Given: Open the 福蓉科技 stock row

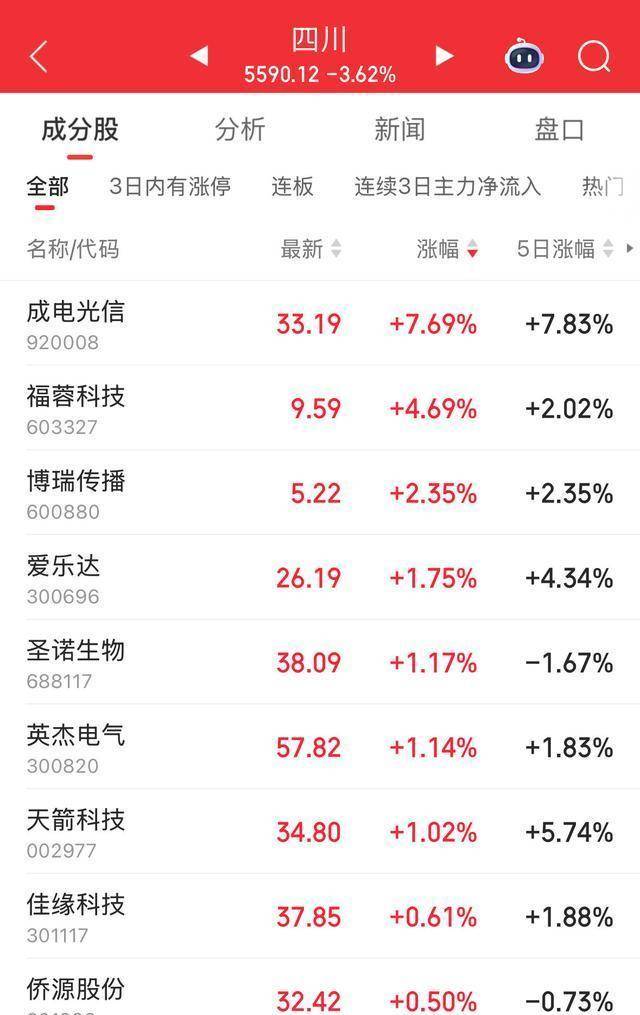Looking at the screenshot, I should tap(76, 408).
